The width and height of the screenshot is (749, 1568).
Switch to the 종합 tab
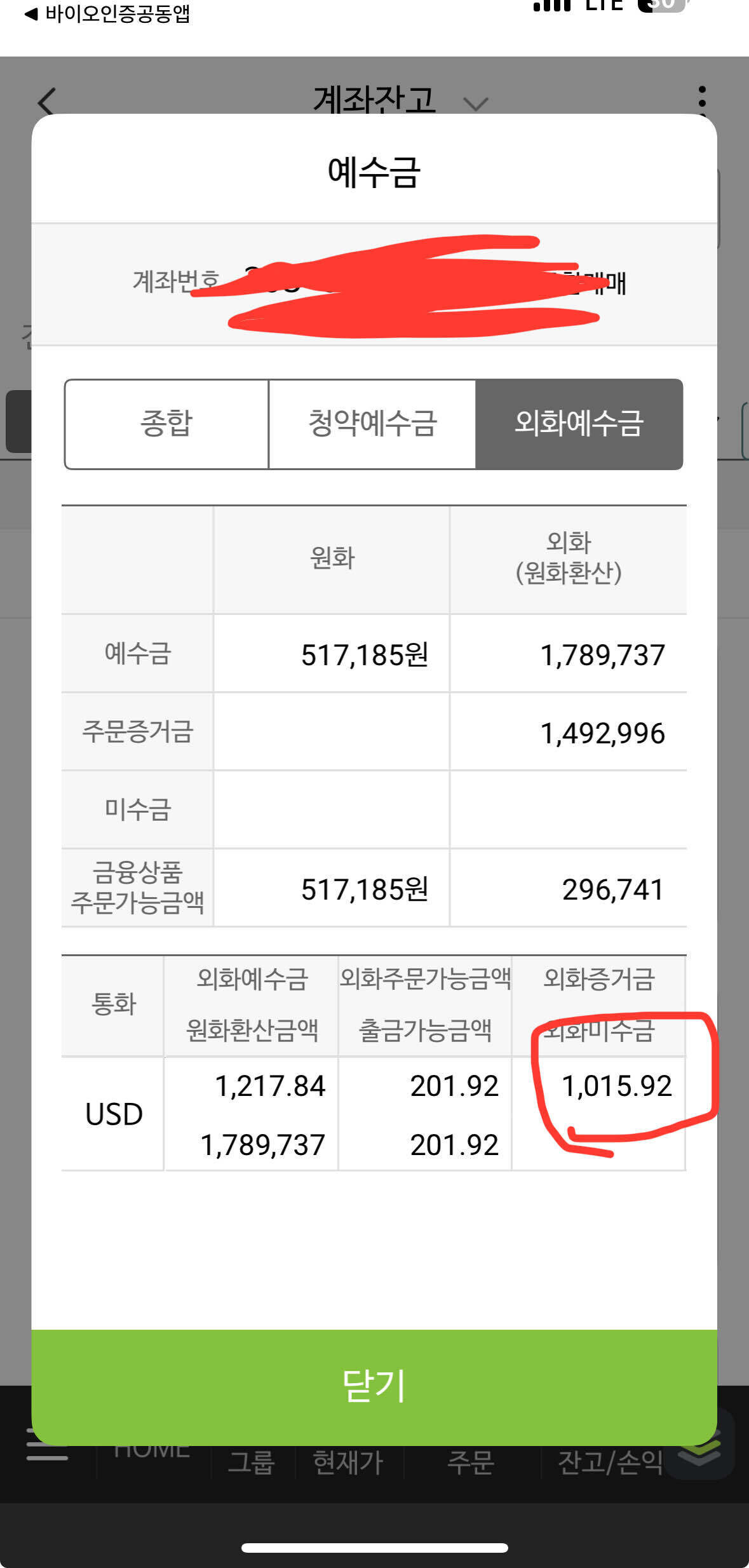166,424
